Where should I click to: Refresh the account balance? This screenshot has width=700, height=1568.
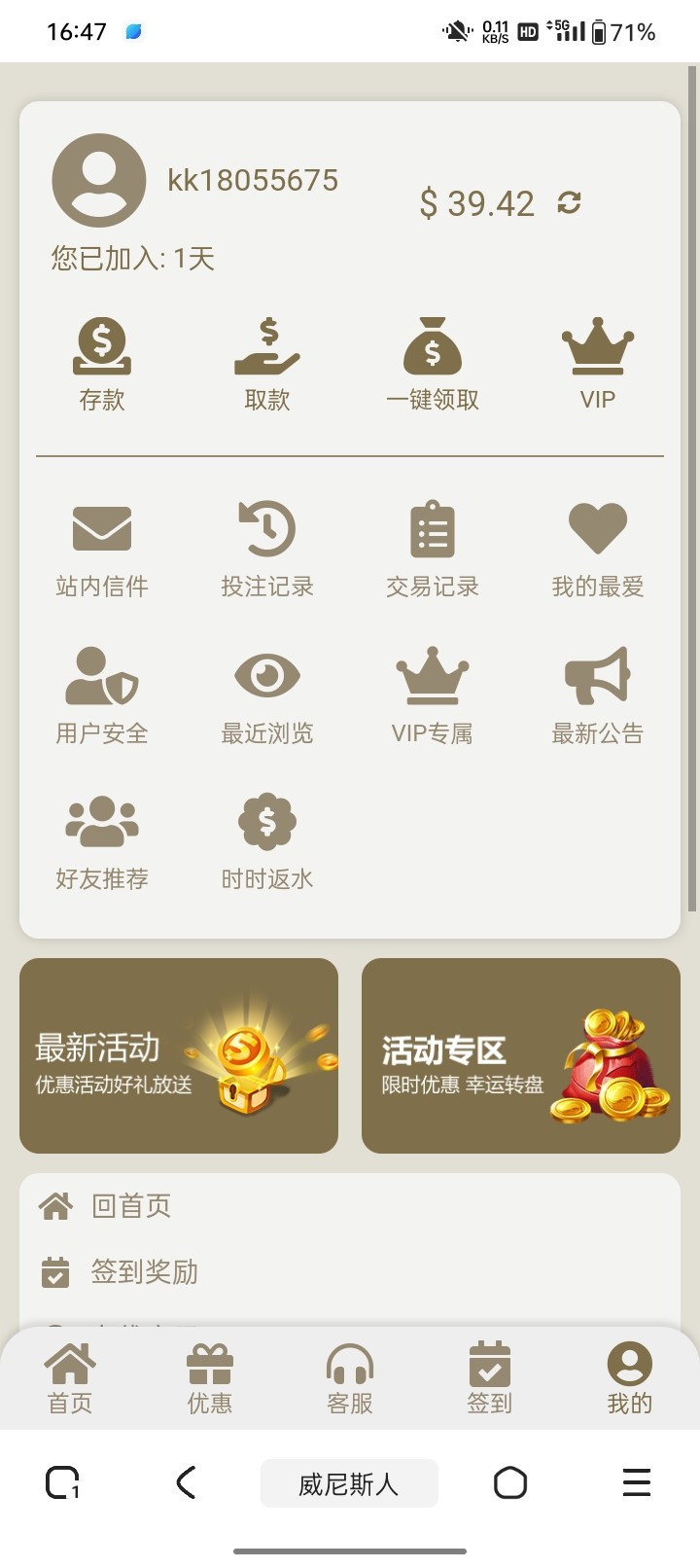pos(570,202)
